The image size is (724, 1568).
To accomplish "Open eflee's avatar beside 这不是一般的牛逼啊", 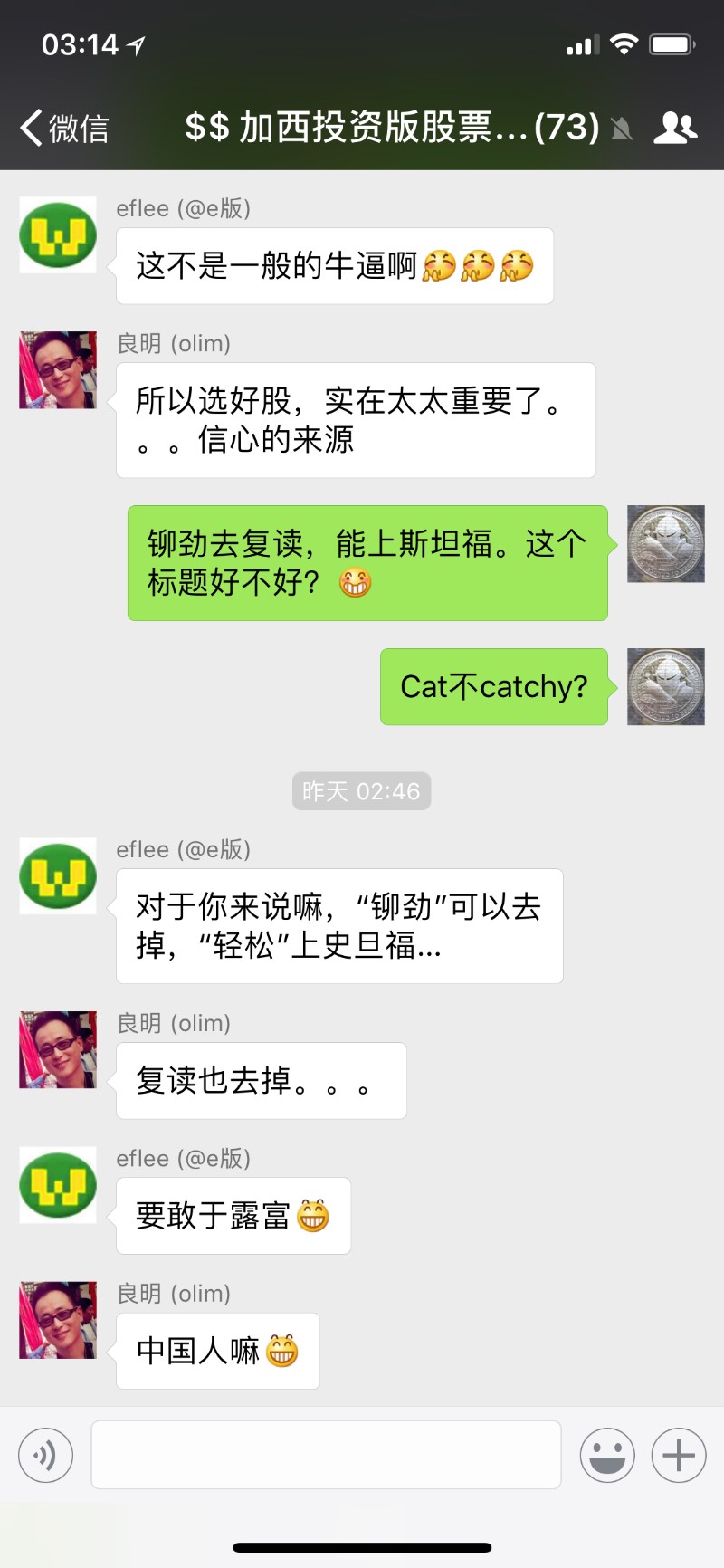I will (58, 235).
